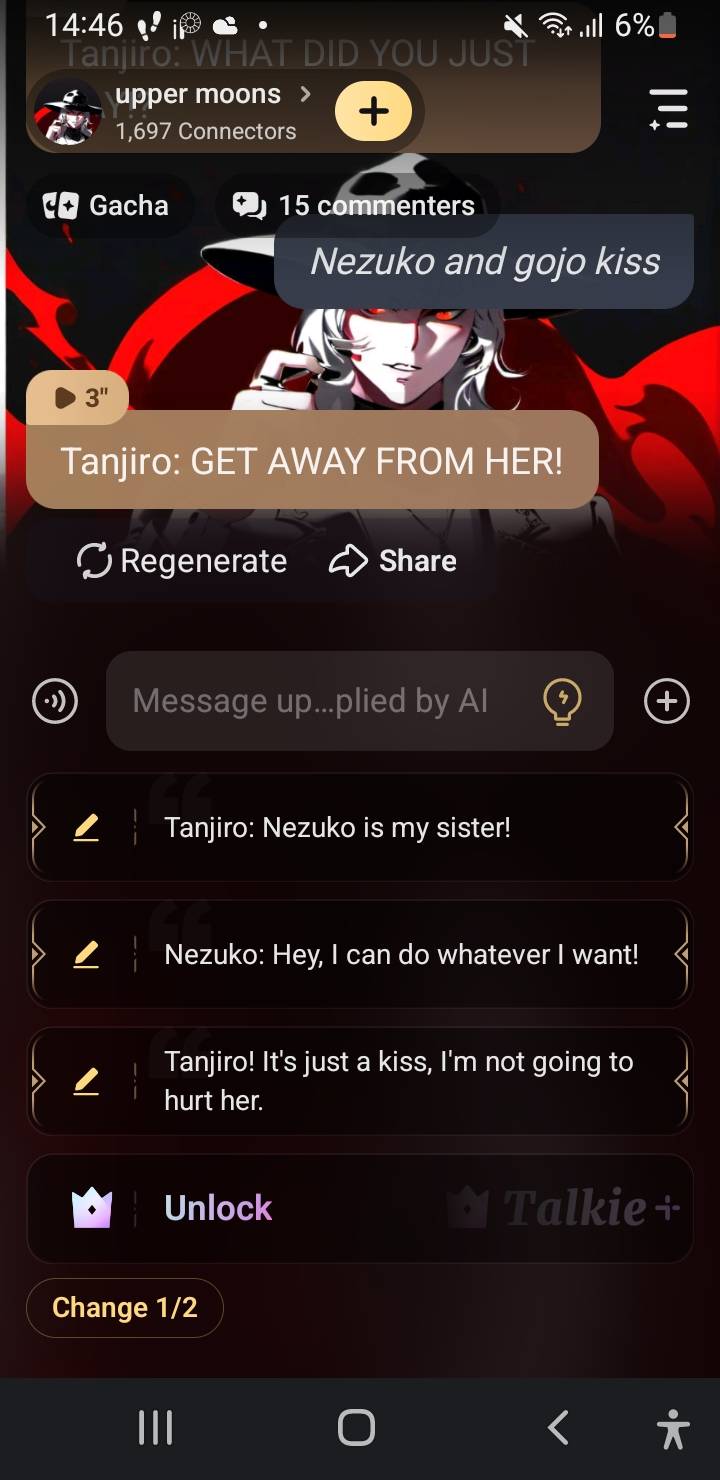Go back with the system back button
Image resolution: width=720 pixels, height=1480 pixels.
(x=558, y=1427)
